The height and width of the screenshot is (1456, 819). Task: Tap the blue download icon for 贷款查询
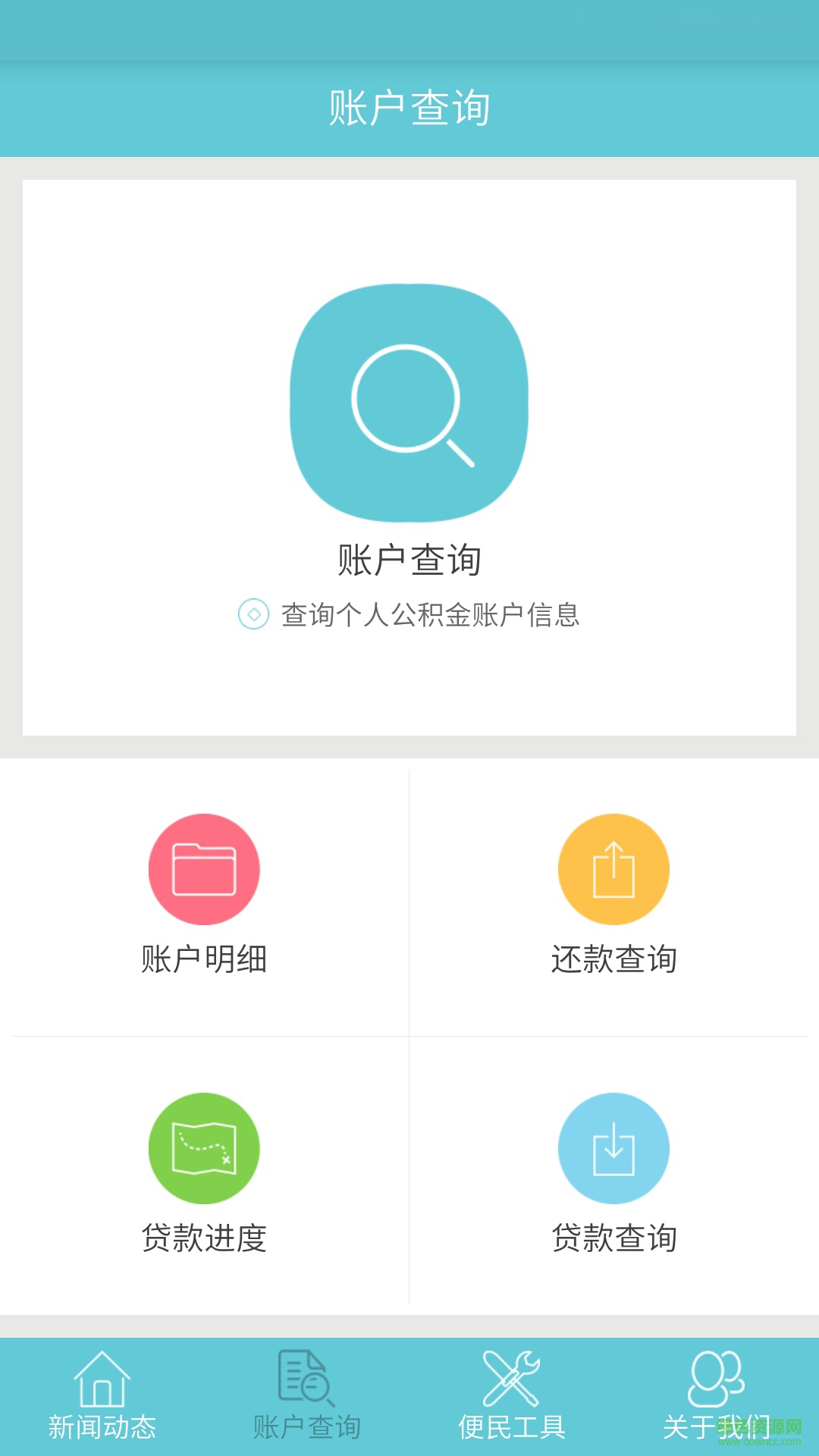pyautogui.click(x=614, y=1149)
